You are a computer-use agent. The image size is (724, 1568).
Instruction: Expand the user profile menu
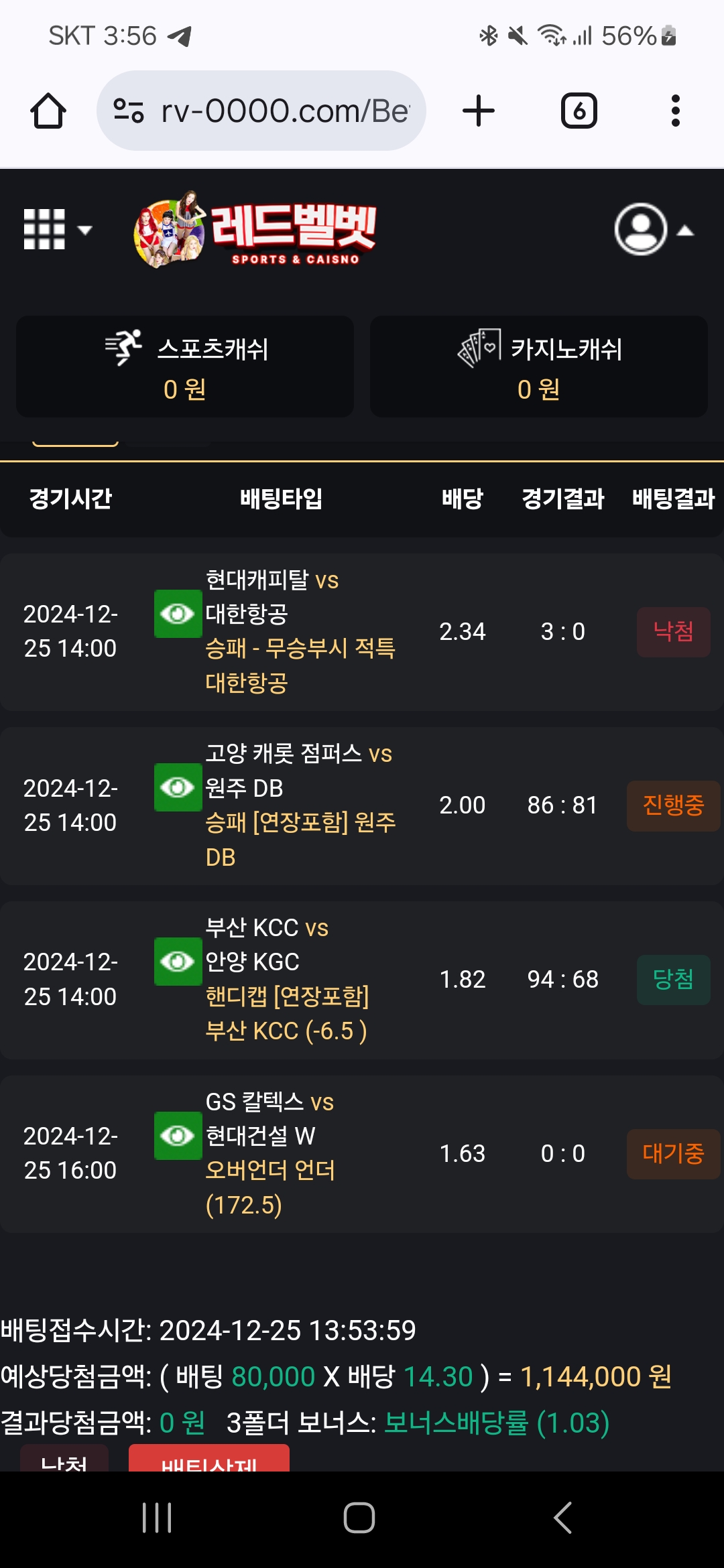pyautogui.click(x=653, y=229)
